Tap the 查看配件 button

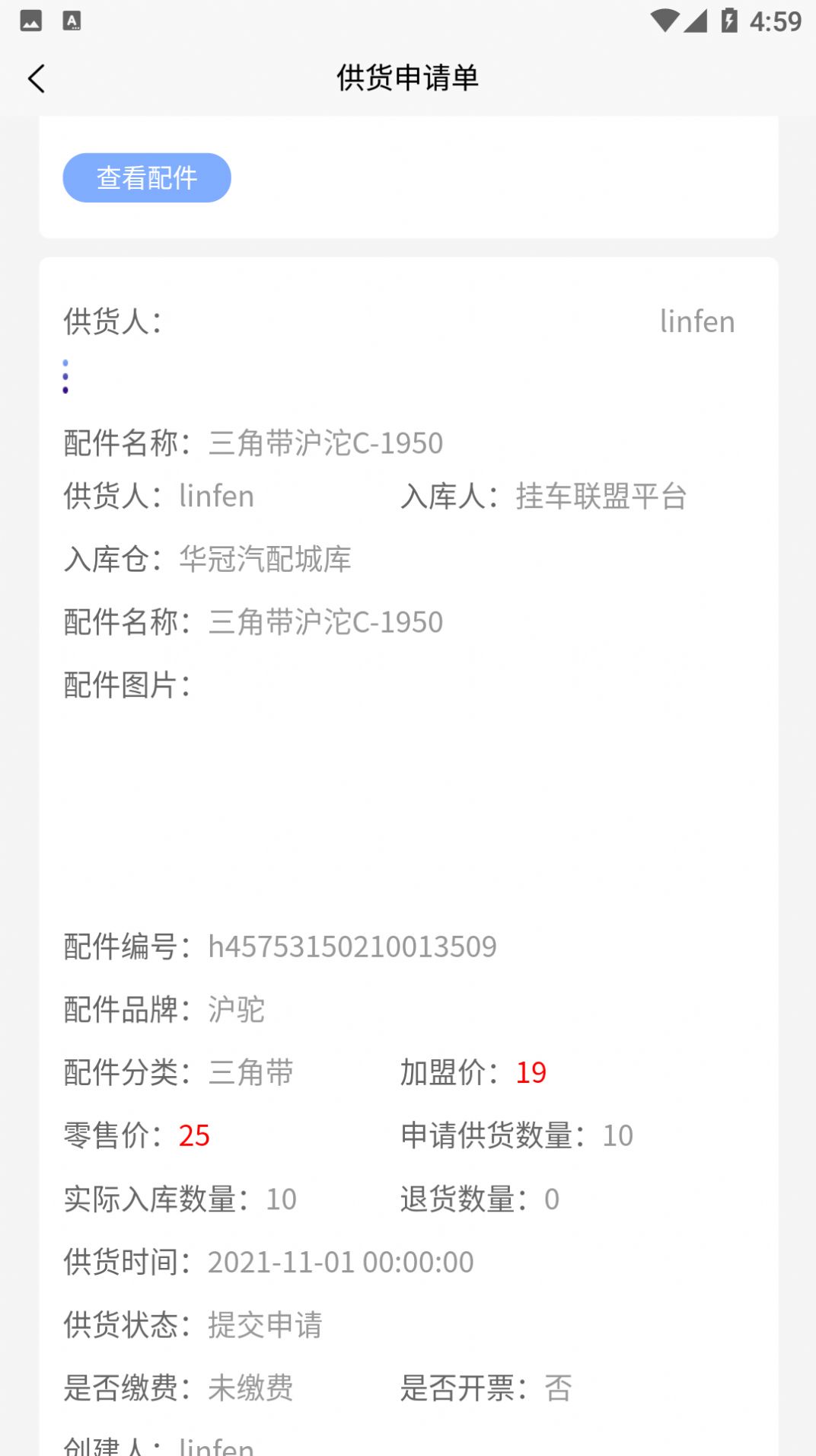click(x=147, y=178)
